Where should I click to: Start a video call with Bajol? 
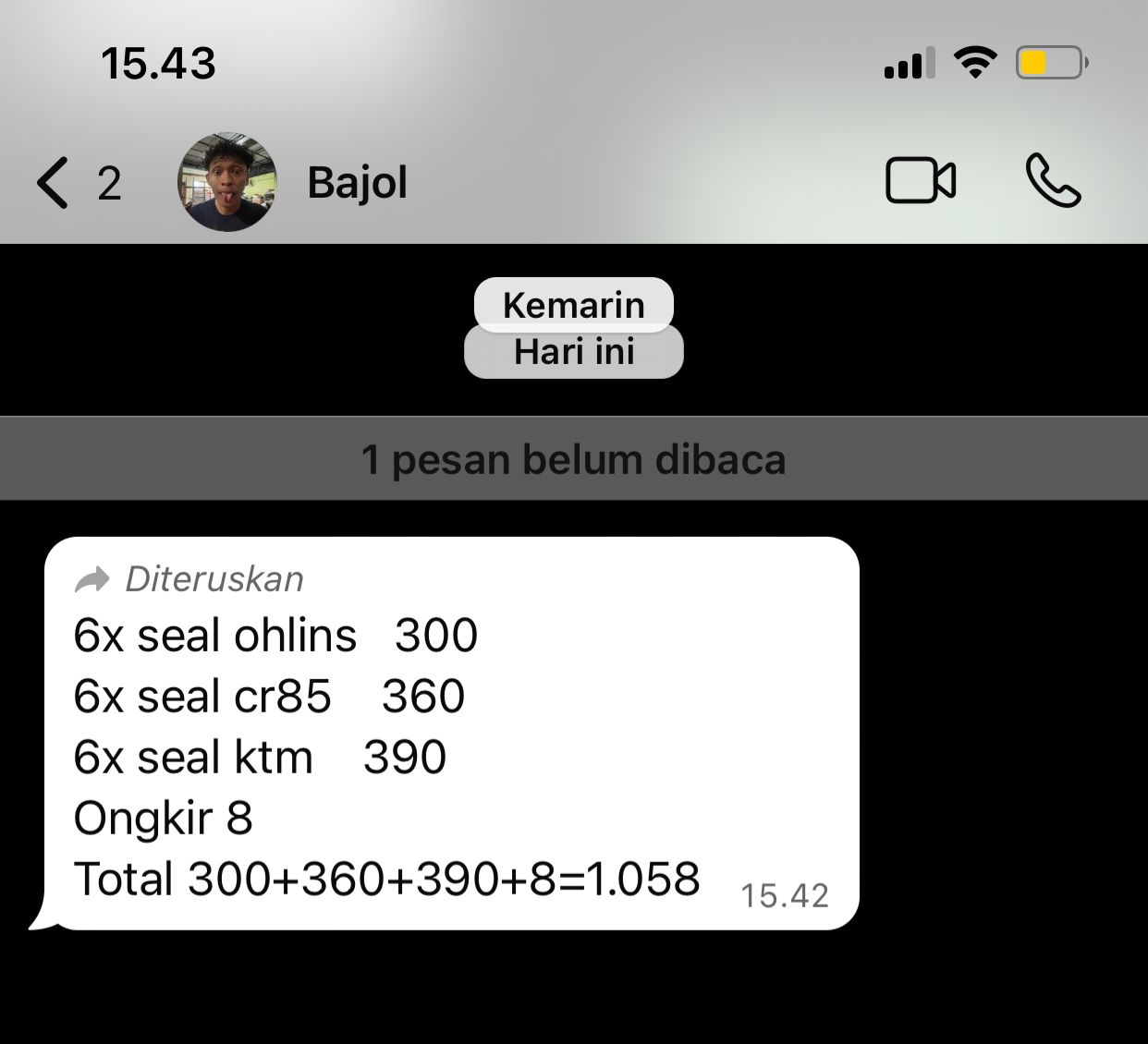(x=920, y=181)
